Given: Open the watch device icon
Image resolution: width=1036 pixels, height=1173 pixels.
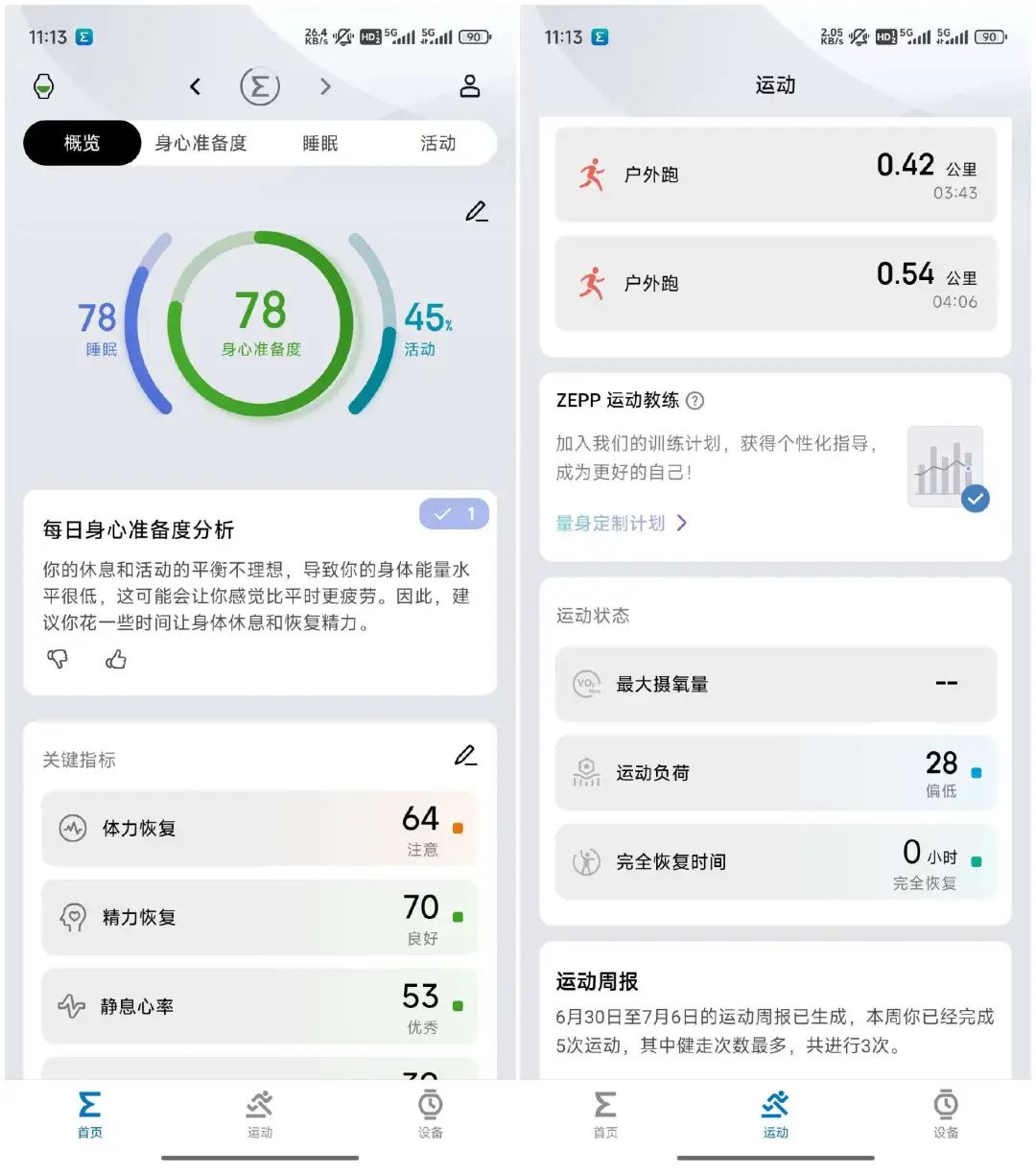Looking at the screenshot, I should (x=44, y=86).
